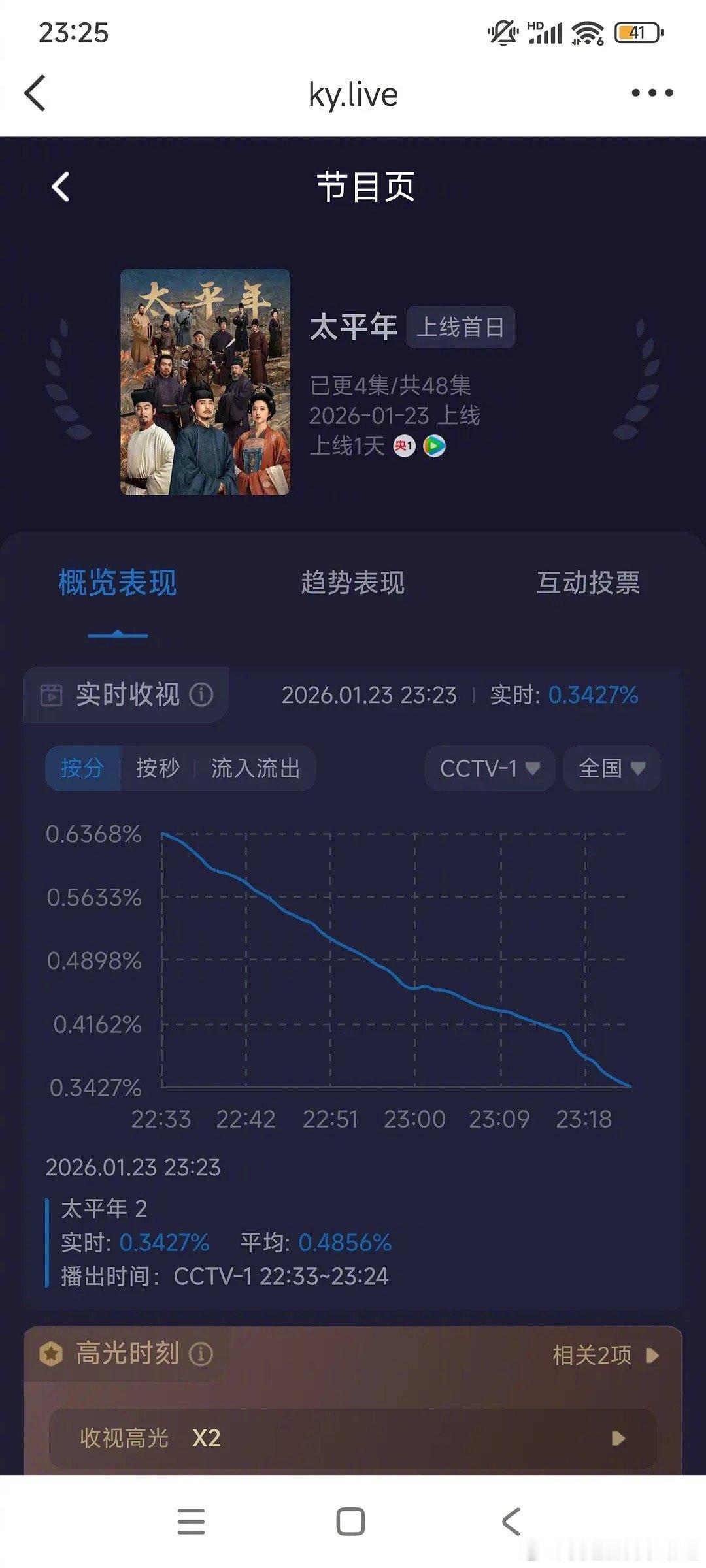Click the 央1 channel badge icon
706x1568 pixels.
403,446
